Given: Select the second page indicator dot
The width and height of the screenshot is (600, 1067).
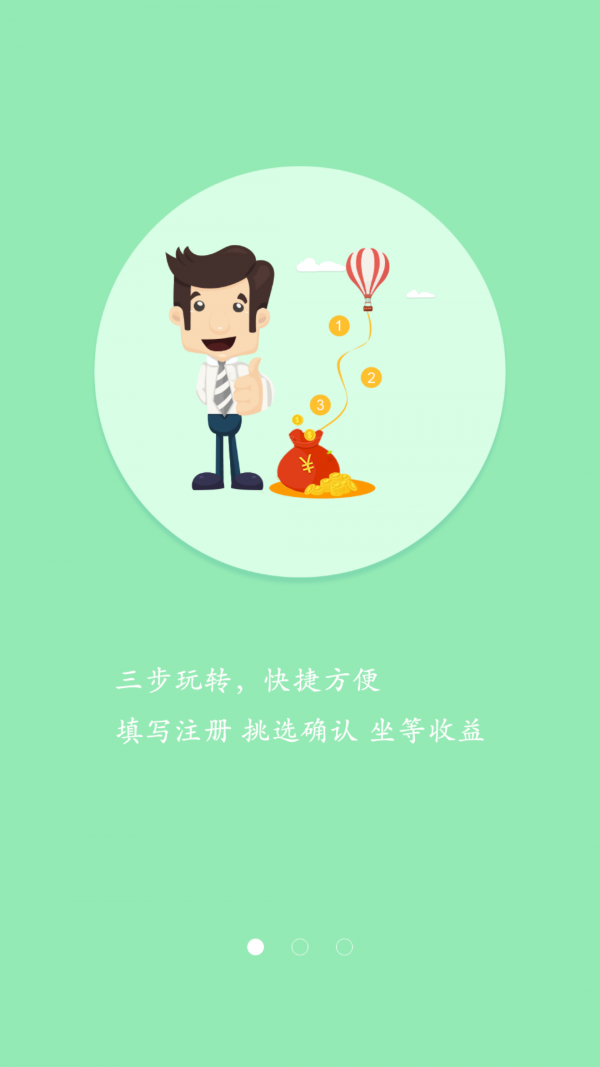Looking at the screenshot, I should [300, 947].
